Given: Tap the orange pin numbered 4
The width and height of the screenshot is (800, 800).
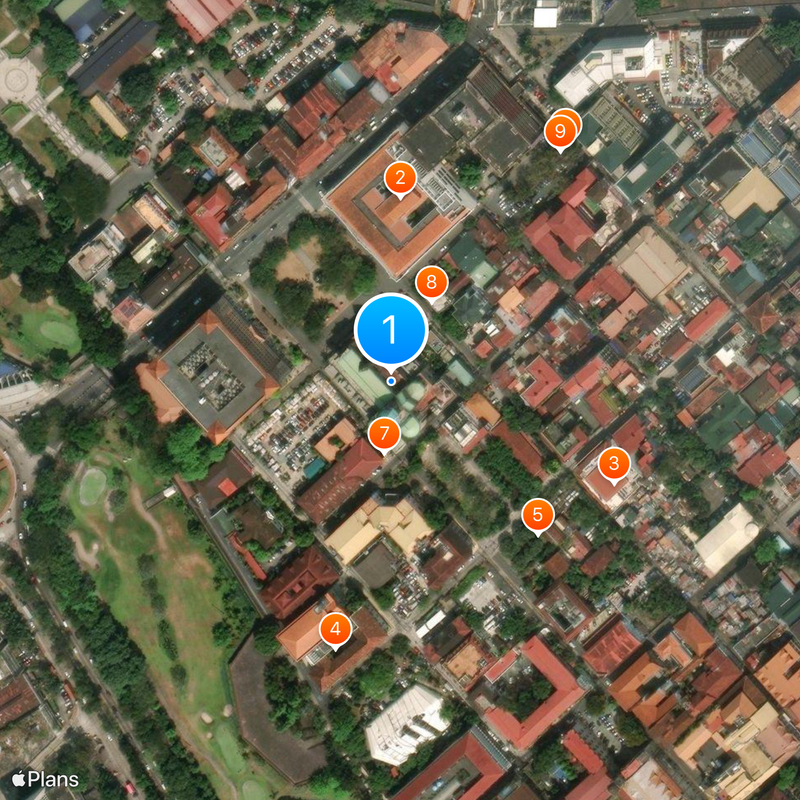Looking at the screenshot, I should click(335, 629).
